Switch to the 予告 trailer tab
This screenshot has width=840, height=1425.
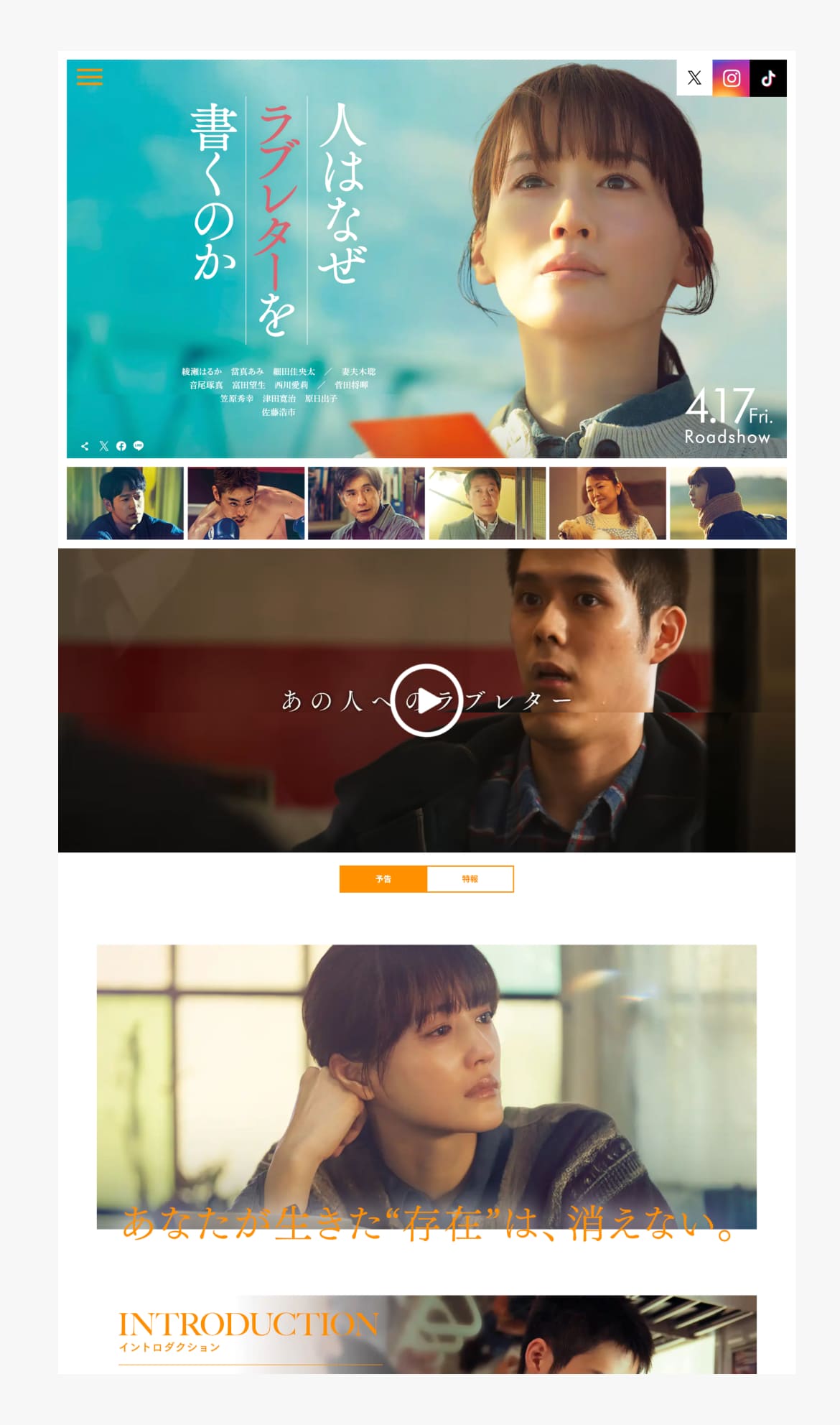coord(383,879)
